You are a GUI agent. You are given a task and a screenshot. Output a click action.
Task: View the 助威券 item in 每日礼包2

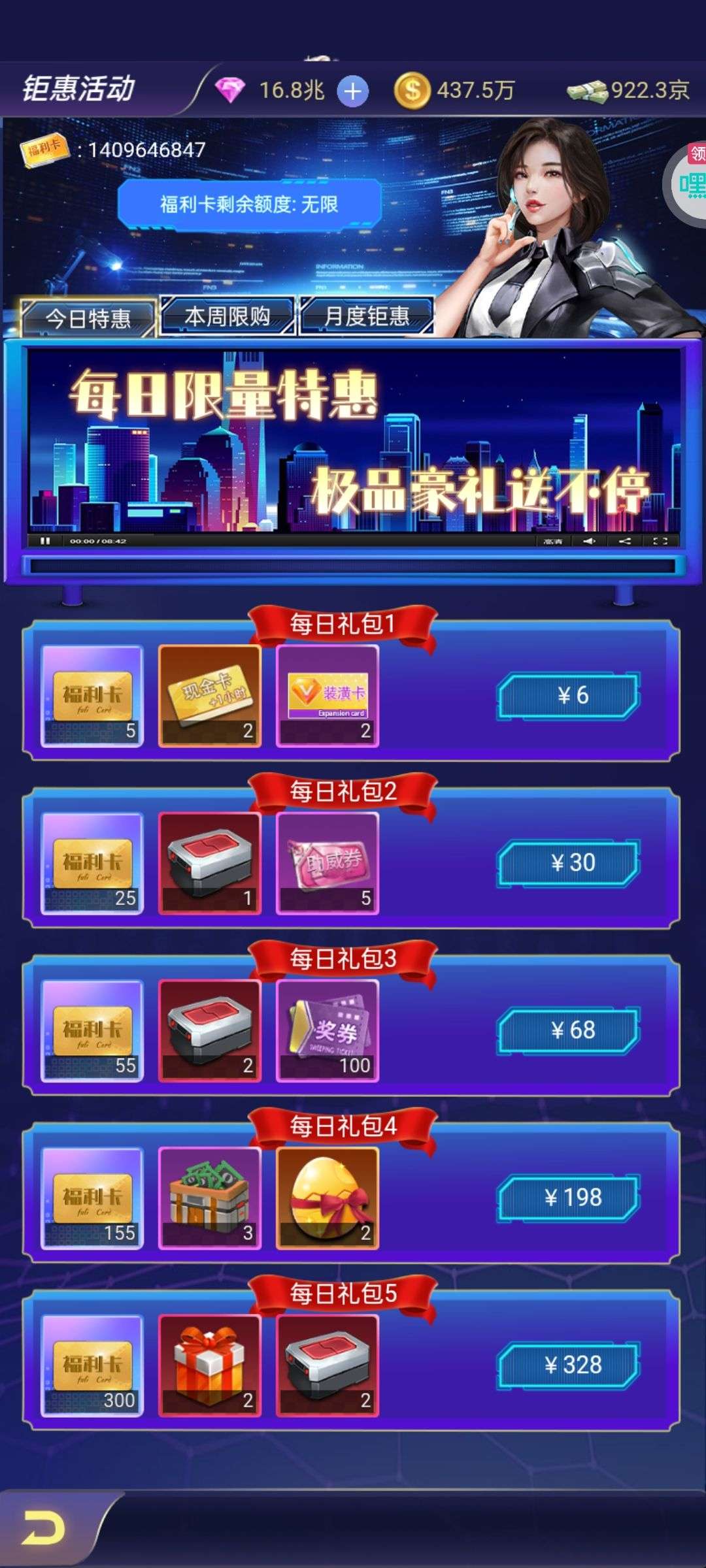(x=328, y=863)
